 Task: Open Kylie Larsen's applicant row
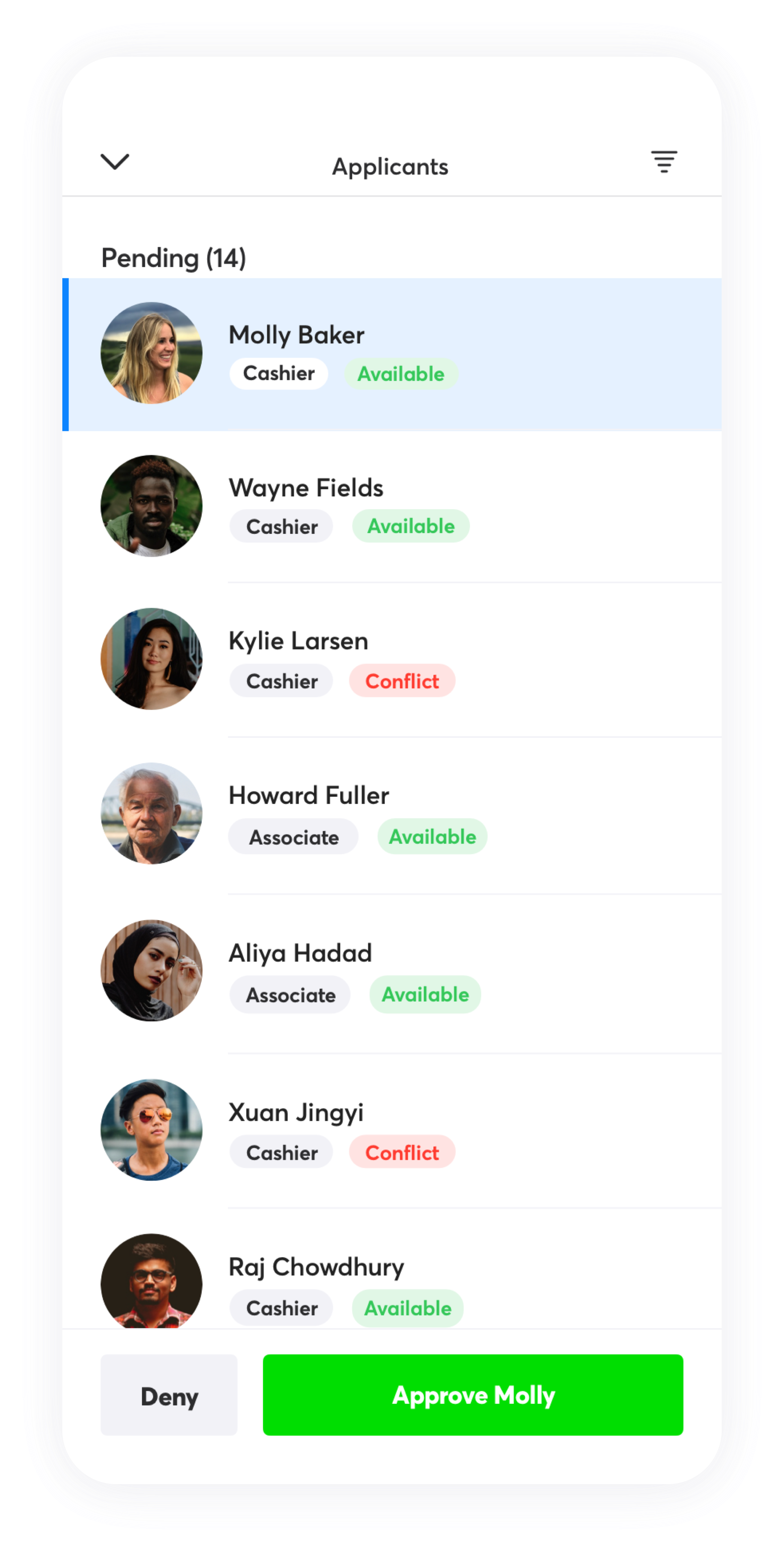(x=391, y=659)
